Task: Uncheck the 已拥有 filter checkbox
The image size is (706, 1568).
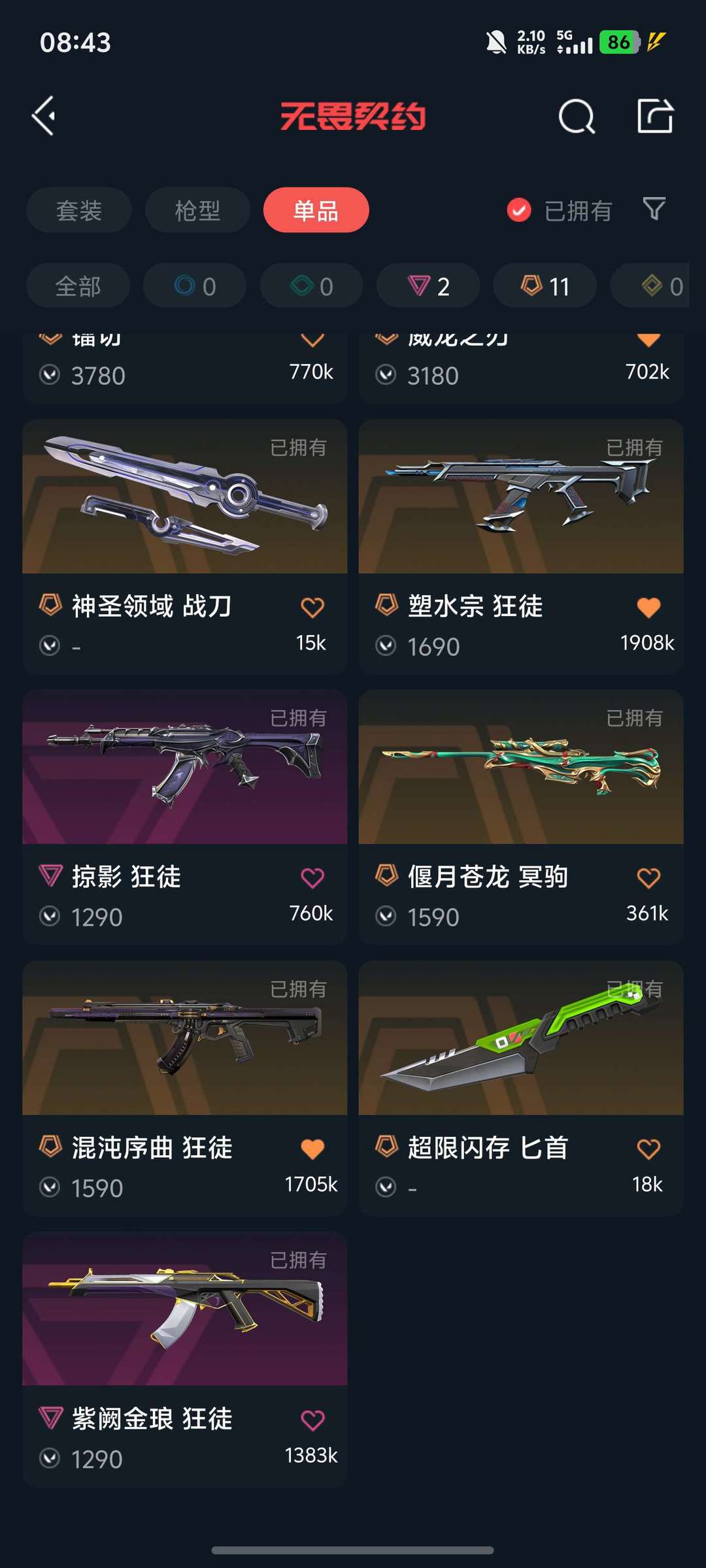Action: pyautogui.click(x=519, y=210)
